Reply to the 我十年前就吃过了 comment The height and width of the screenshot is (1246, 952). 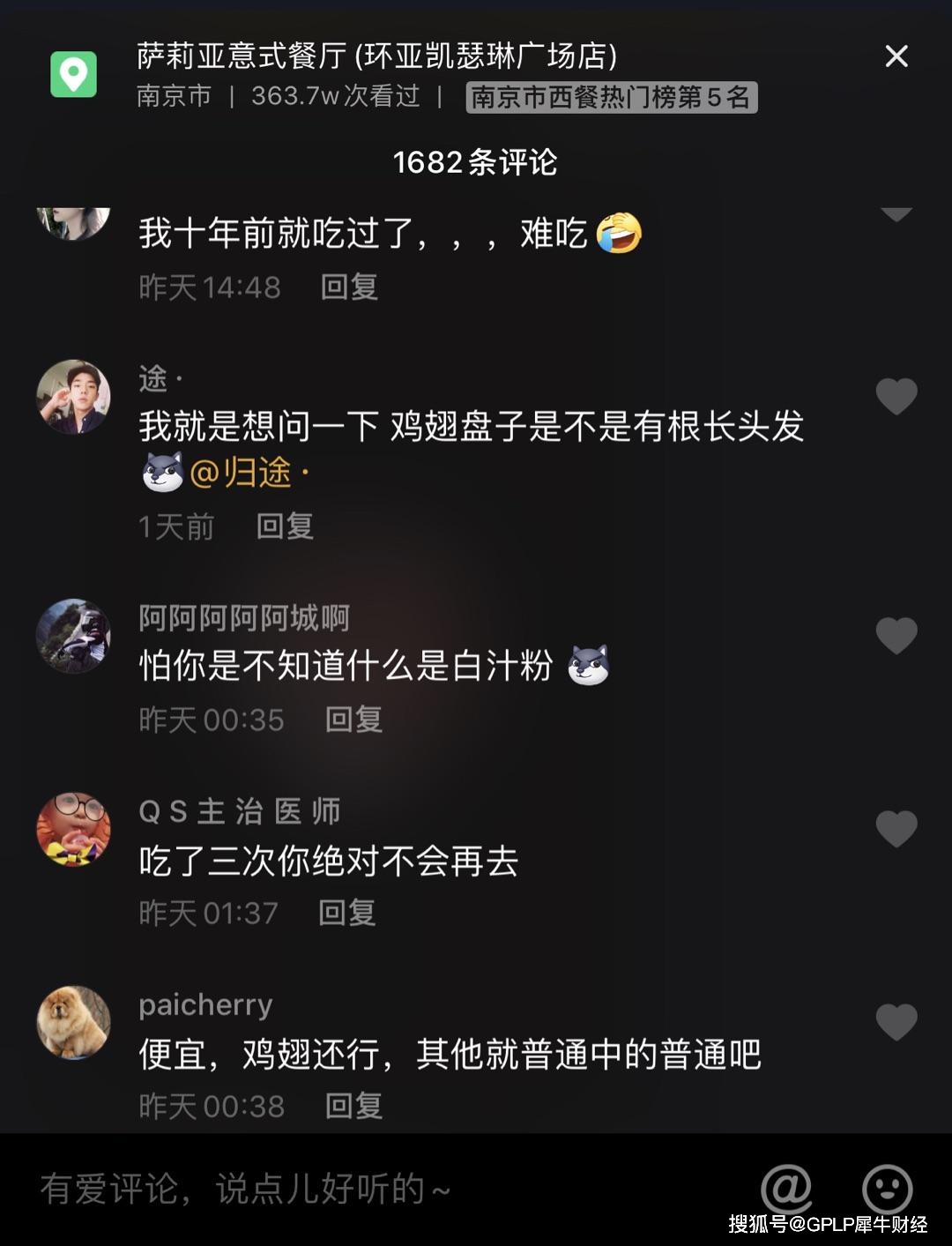tap(349, 287)
